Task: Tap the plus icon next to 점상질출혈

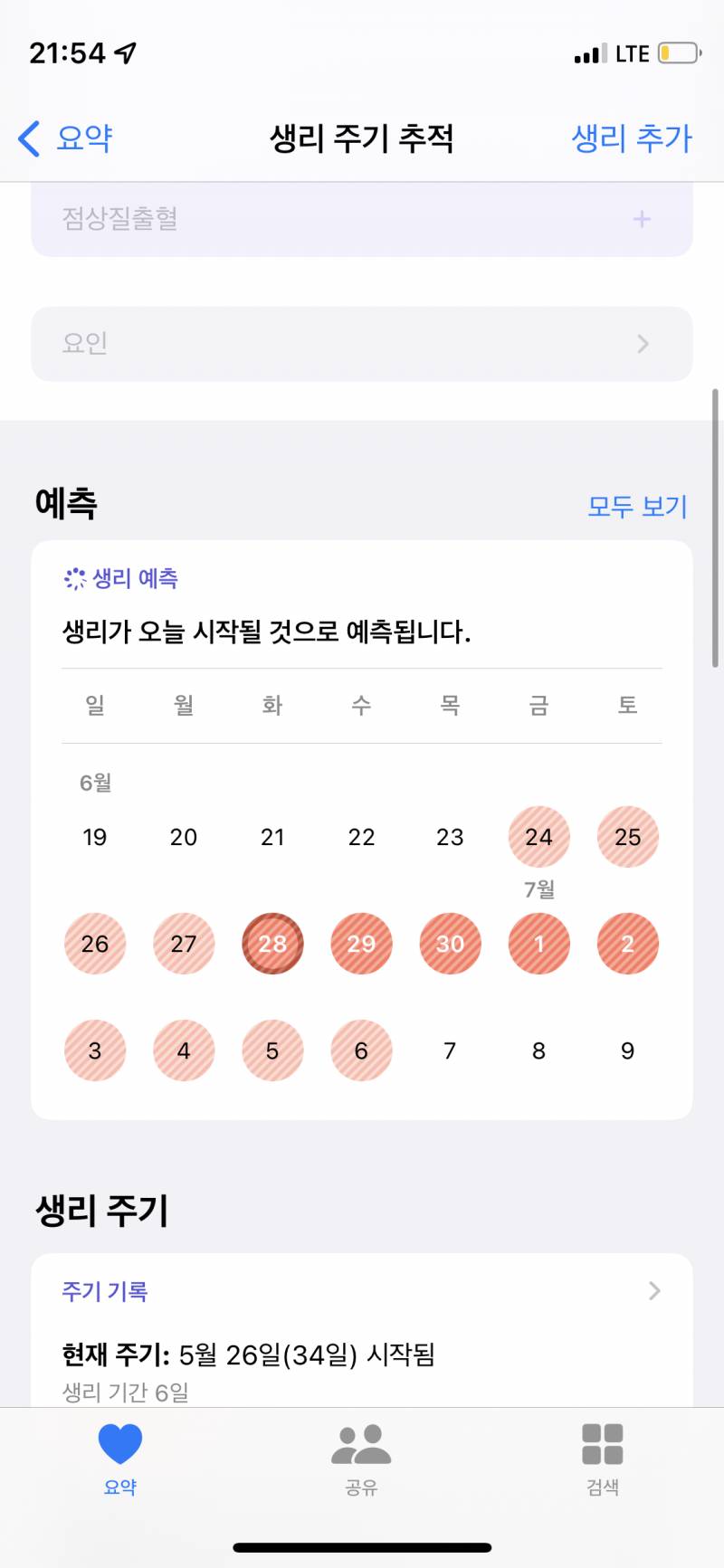Action: point(642,218)
